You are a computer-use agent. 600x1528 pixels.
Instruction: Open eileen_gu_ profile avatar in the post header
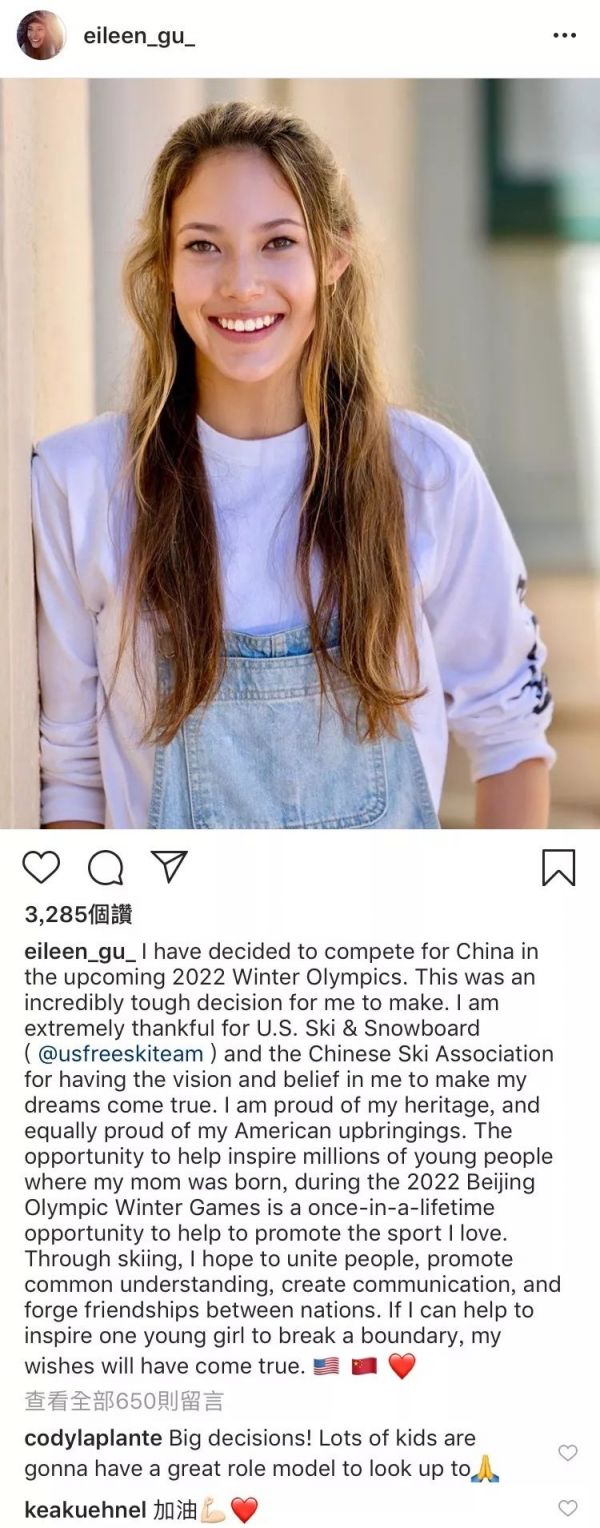point(41,35)
